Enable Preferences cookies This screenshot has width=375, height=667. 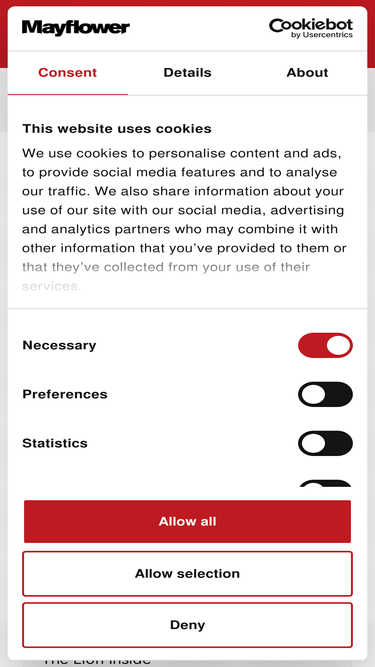(x=325, y=394)
